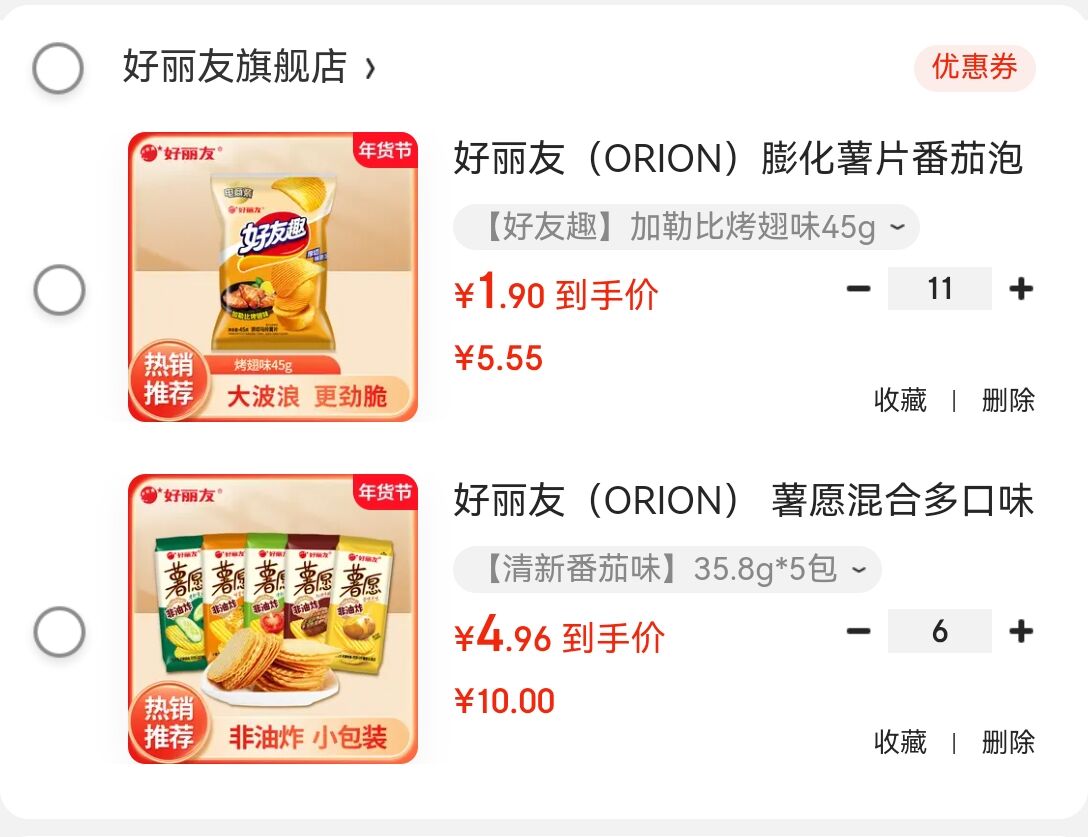This screenshot has width=1088, height=837.
Task: Open the 优惠券 coupon button
Action: [974, 68]
